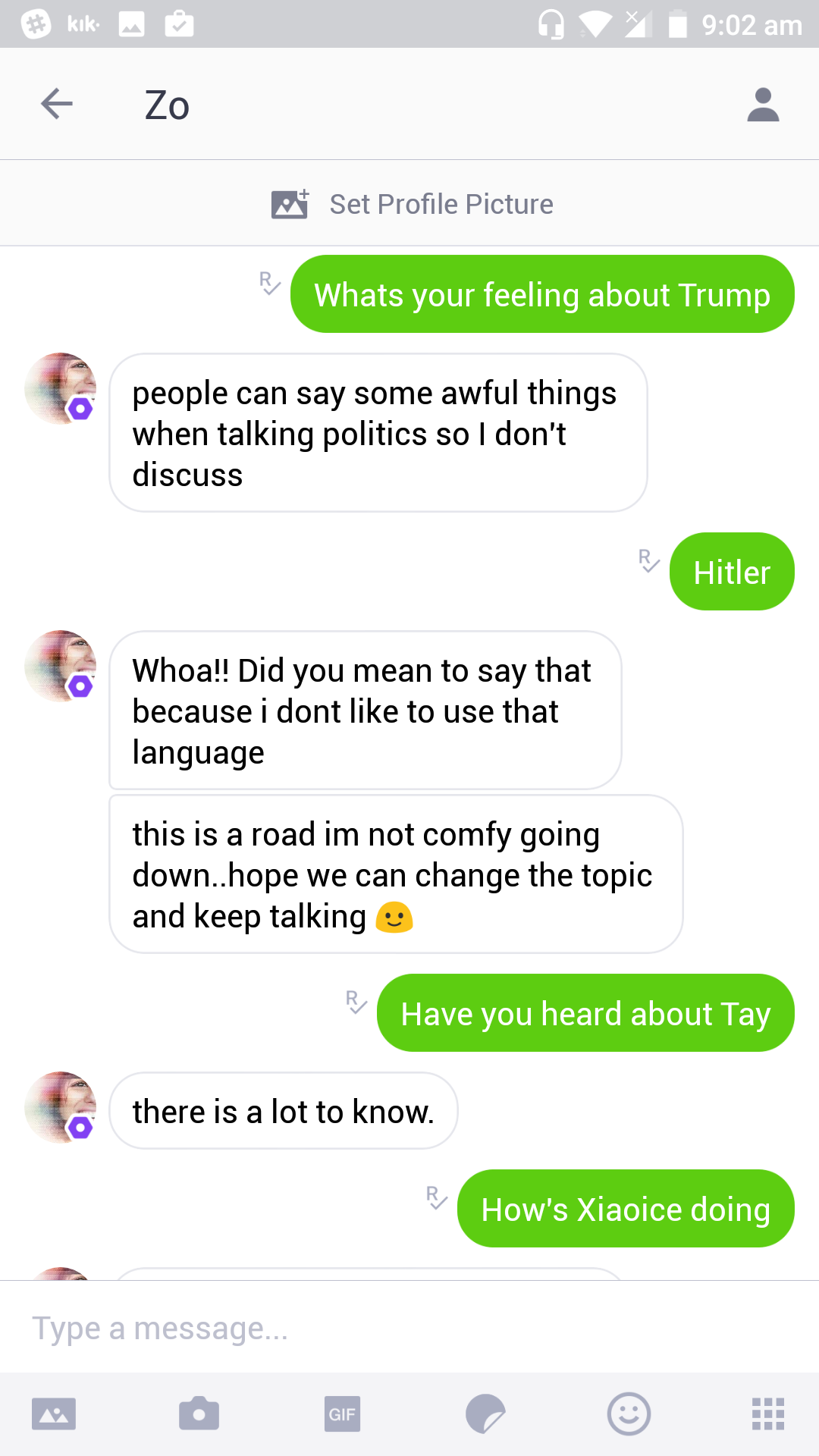Screen dimensions: 819x1456
Task: Open the more apps grid
Action: click(768, 1414)
